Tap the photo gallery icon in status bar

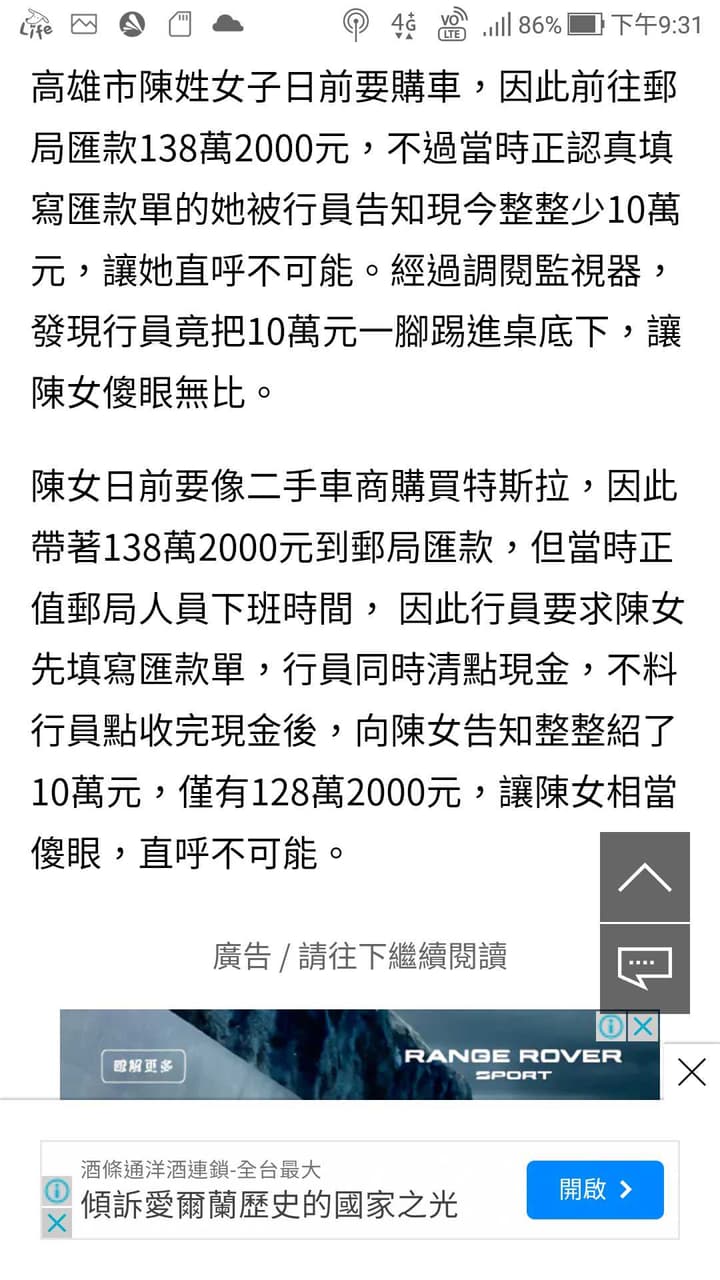point(84,22)
